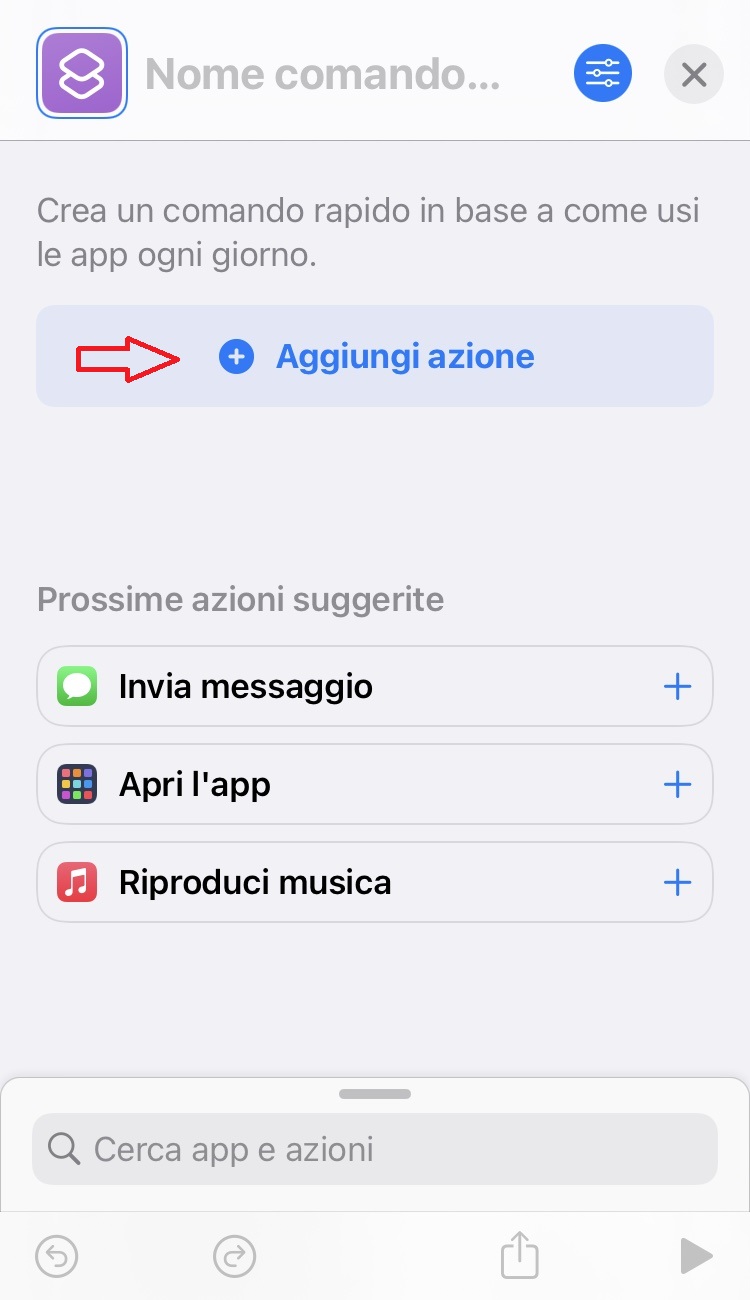
Task: Share this shortcut
Action: pyautogui.click(x=519, y=1254)
